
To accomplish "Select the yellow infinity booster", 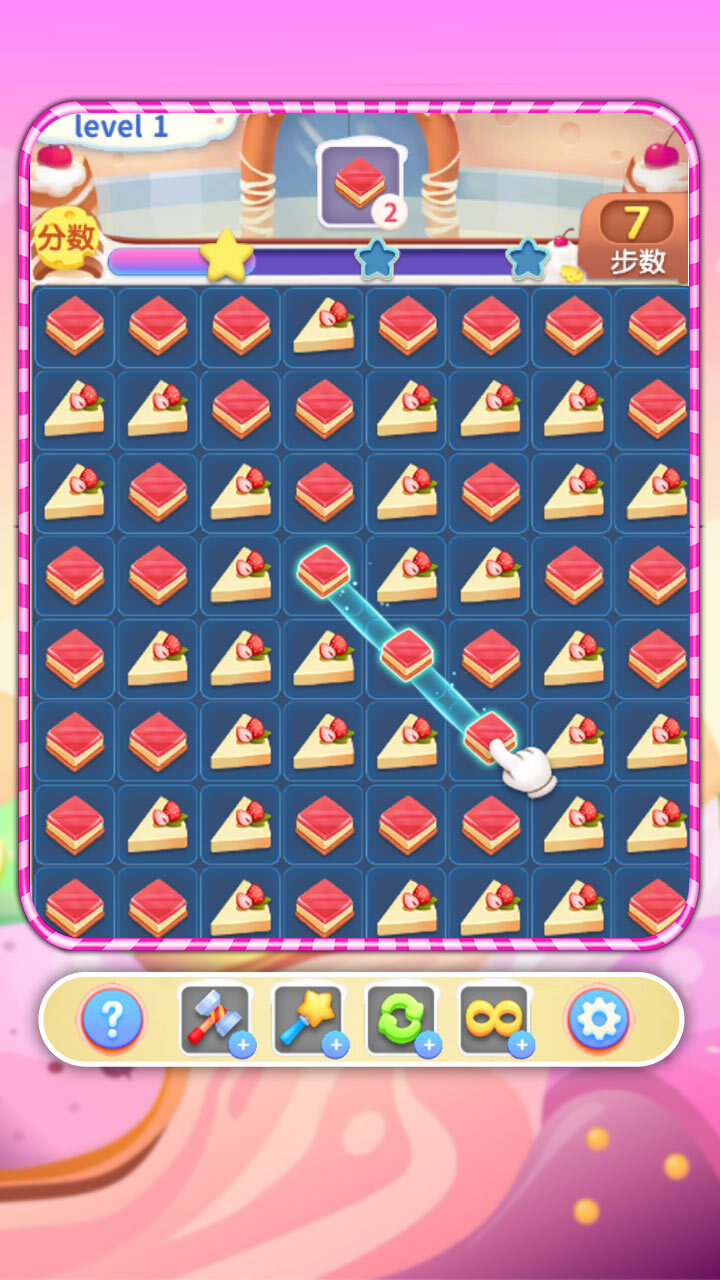I will (x=493, y=1019).
